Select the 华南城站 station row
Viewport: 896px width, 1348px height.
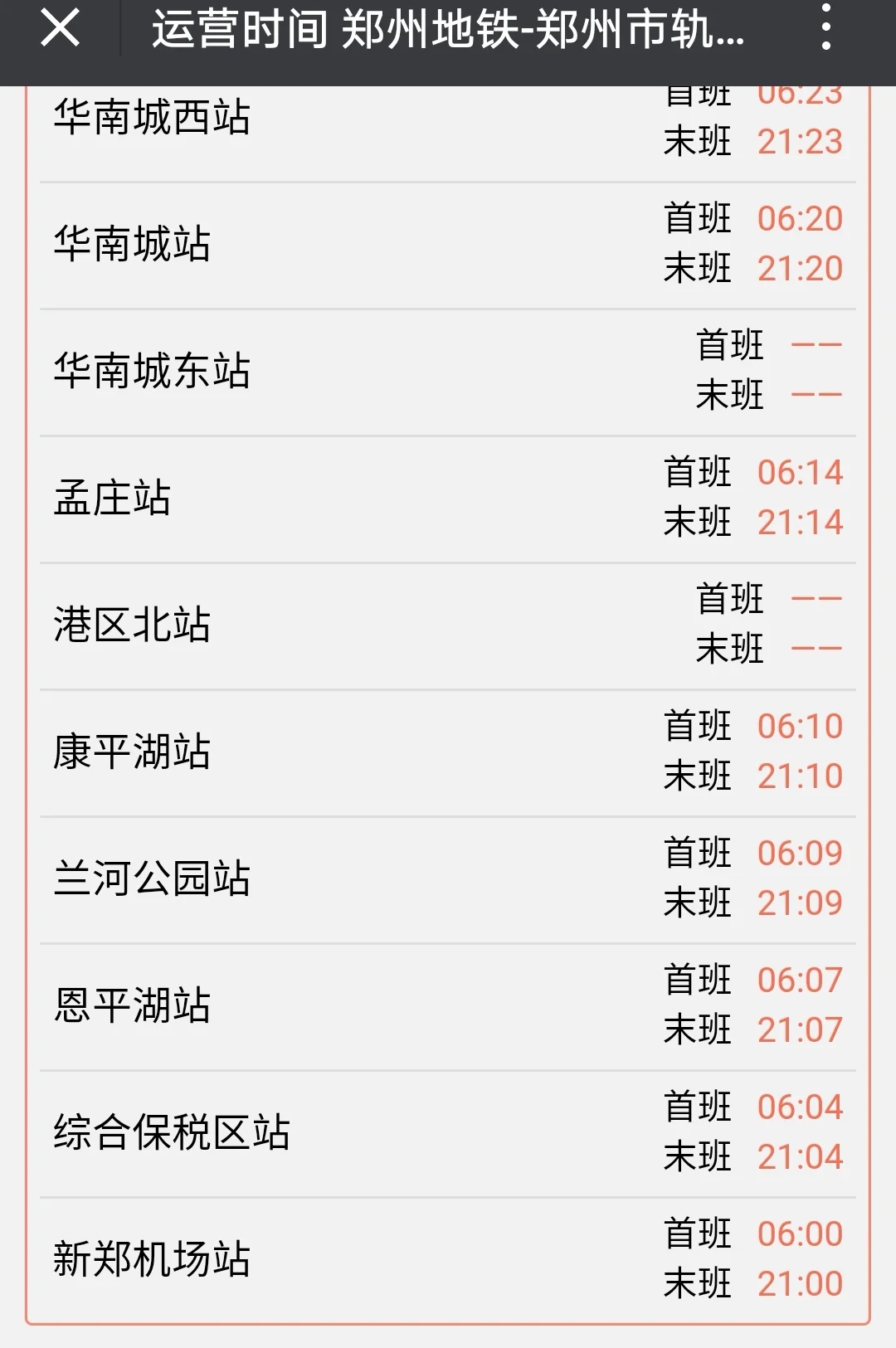[x=131, y=245]
